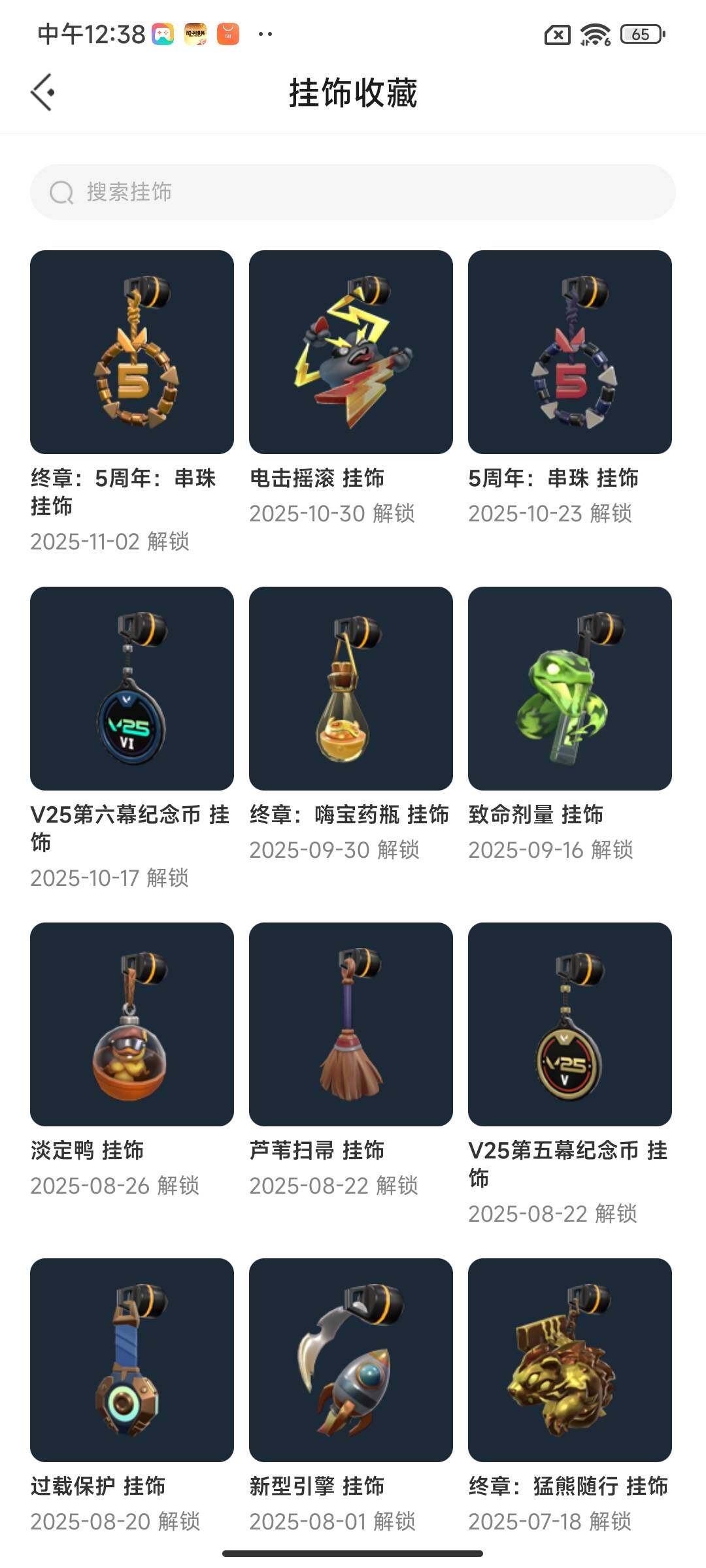The image size is (706, 1568).
Task: Open the 新型引擎 挂饰 rocket charm
Action: 351,1360
